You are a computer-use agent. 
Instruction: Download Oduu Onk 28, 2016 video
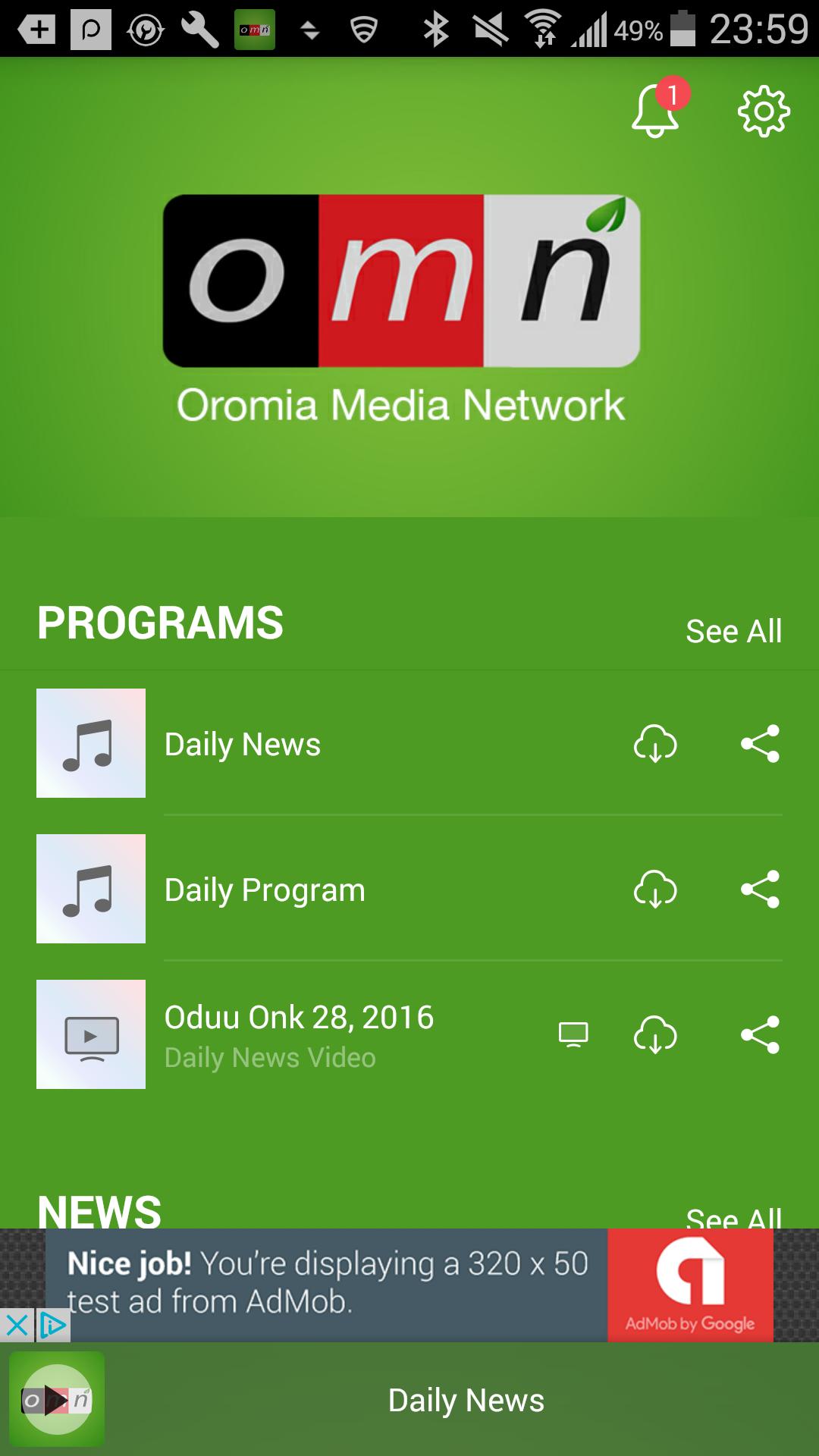655,1034
